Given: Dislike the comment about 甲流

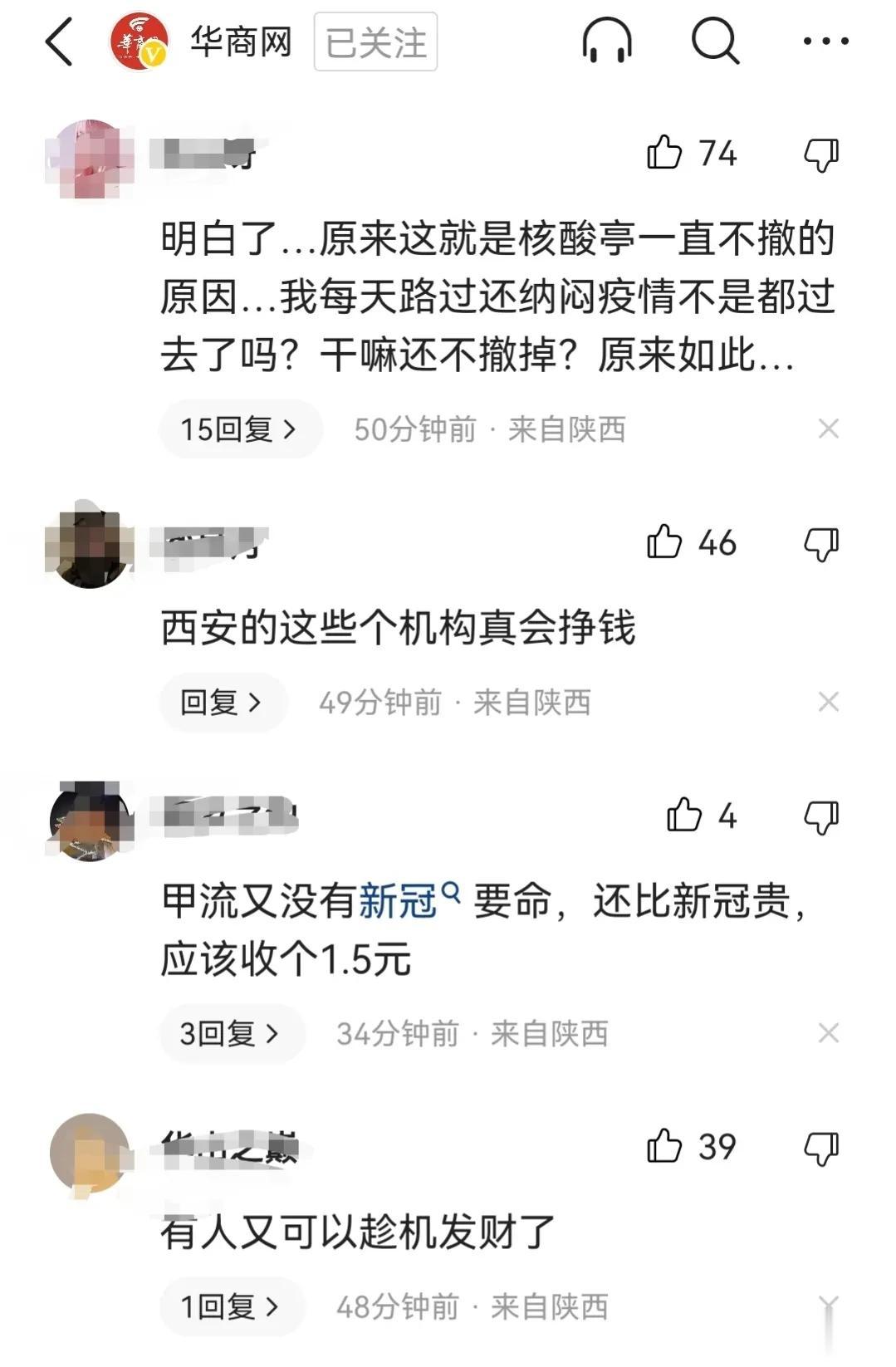Looking at the screenshot, I should (821, 817).
